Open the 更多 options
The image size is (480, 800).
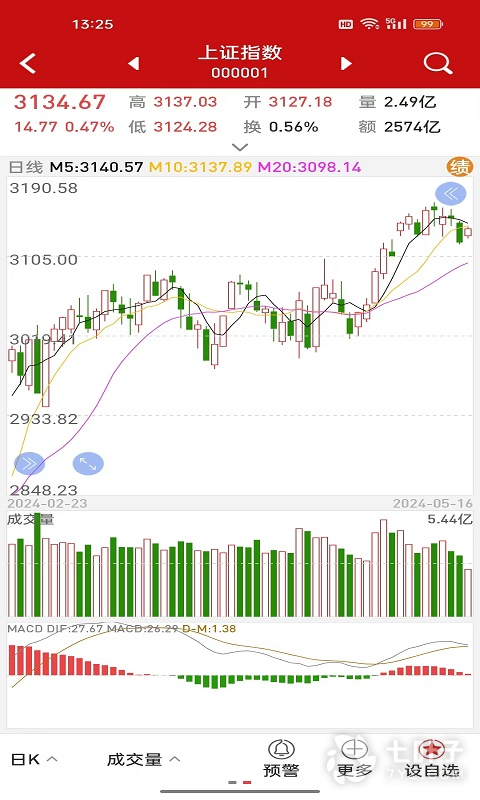tap(355, 759)
